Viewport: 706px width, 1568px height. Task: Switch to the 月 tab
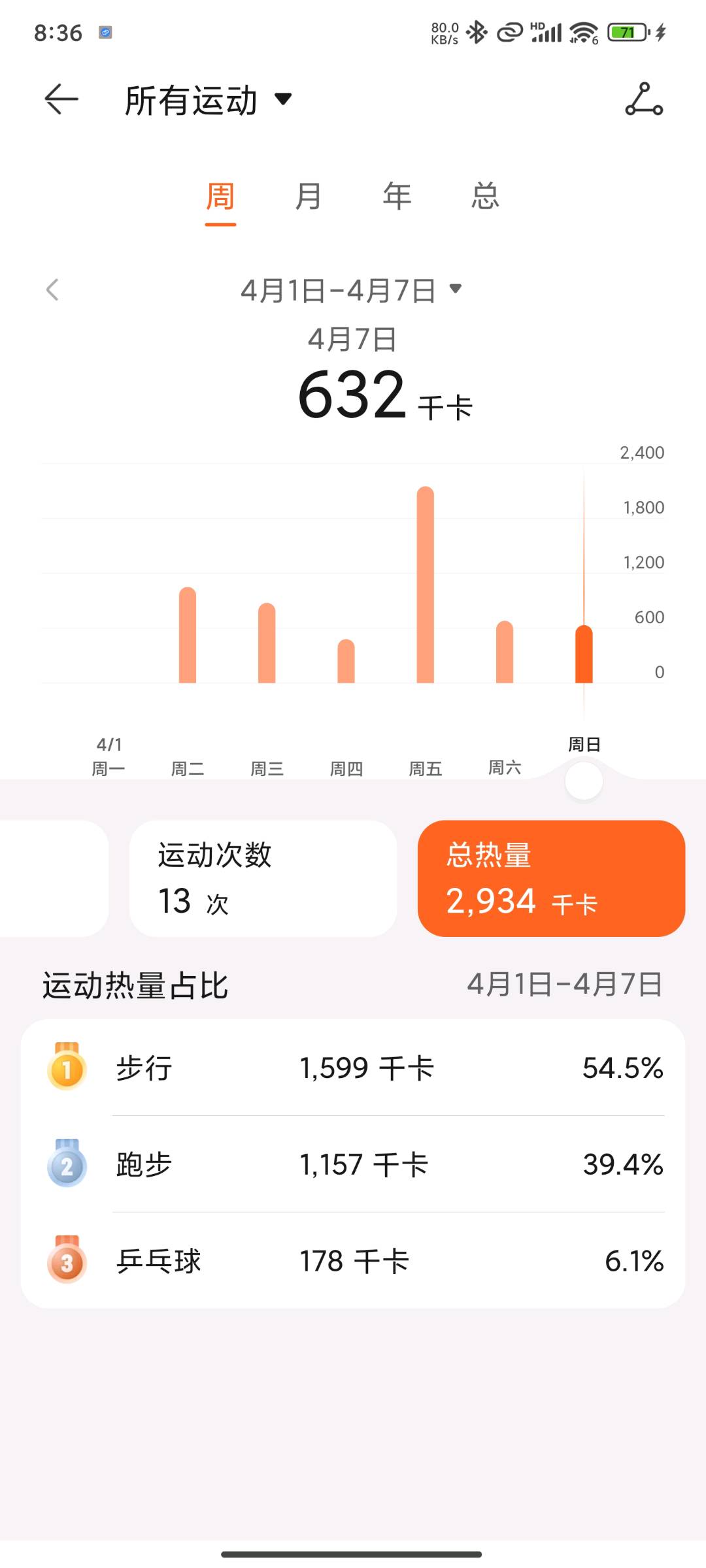point(309,196)
